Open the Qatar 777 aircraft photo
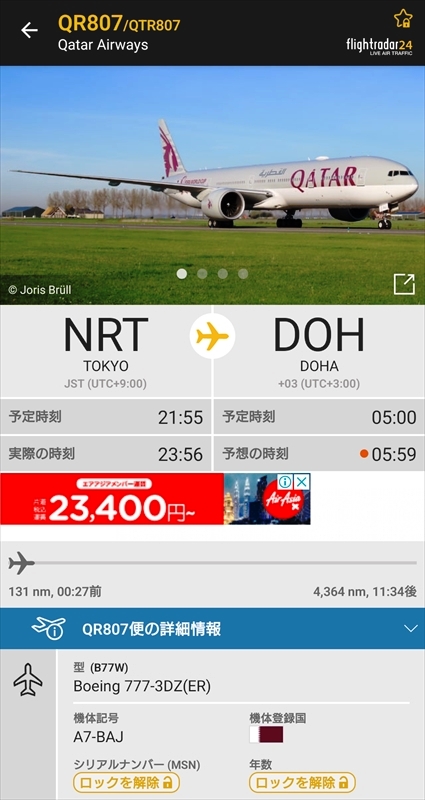The height and width of the screenshot is (800, 425). (212, 185)
